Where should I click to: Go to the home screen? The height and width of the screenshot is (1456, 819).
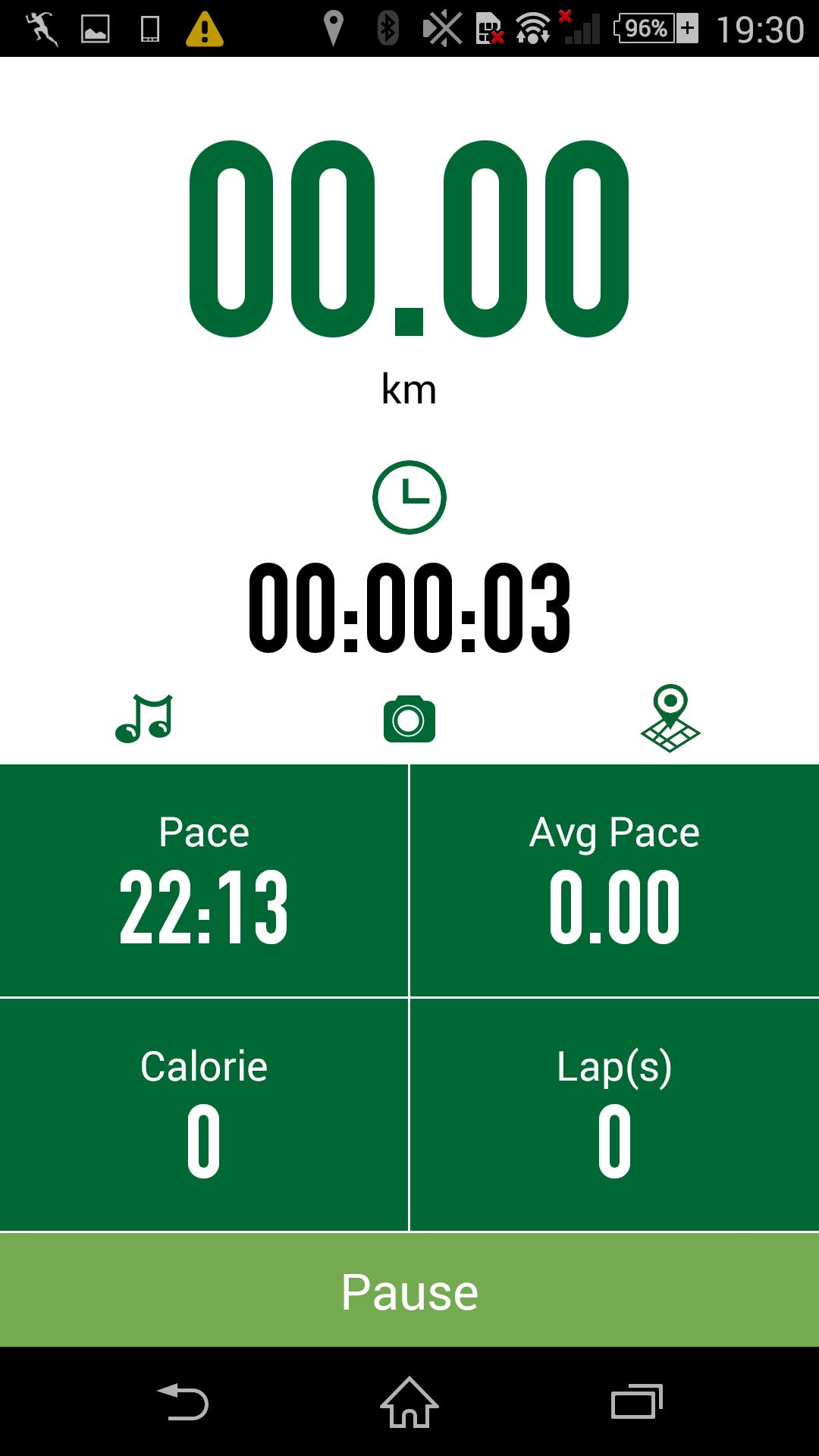pyautogui.click(x=409, y=1402)
